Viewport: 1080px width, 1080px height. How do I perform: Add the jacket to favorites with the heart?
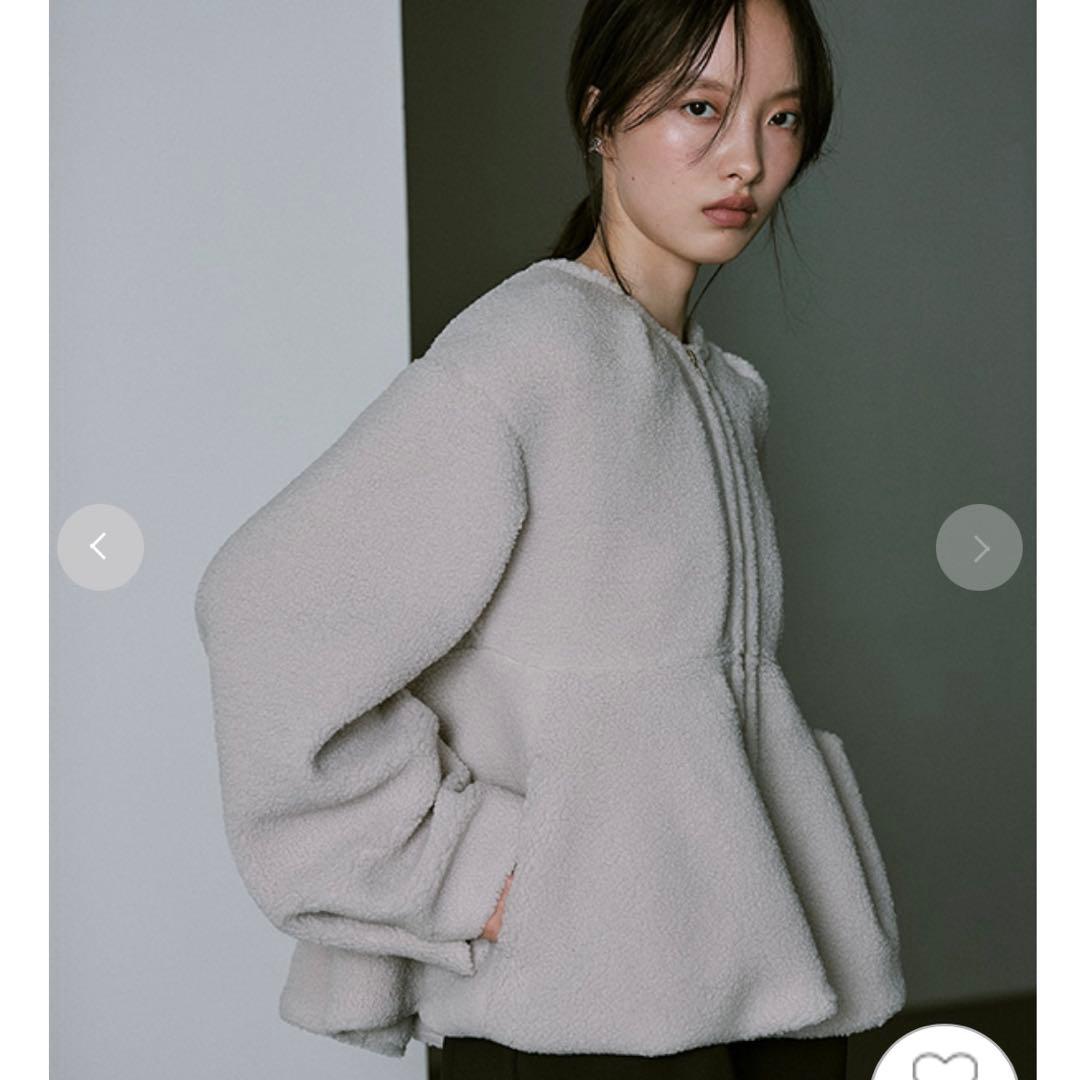tap(945, 1064)
